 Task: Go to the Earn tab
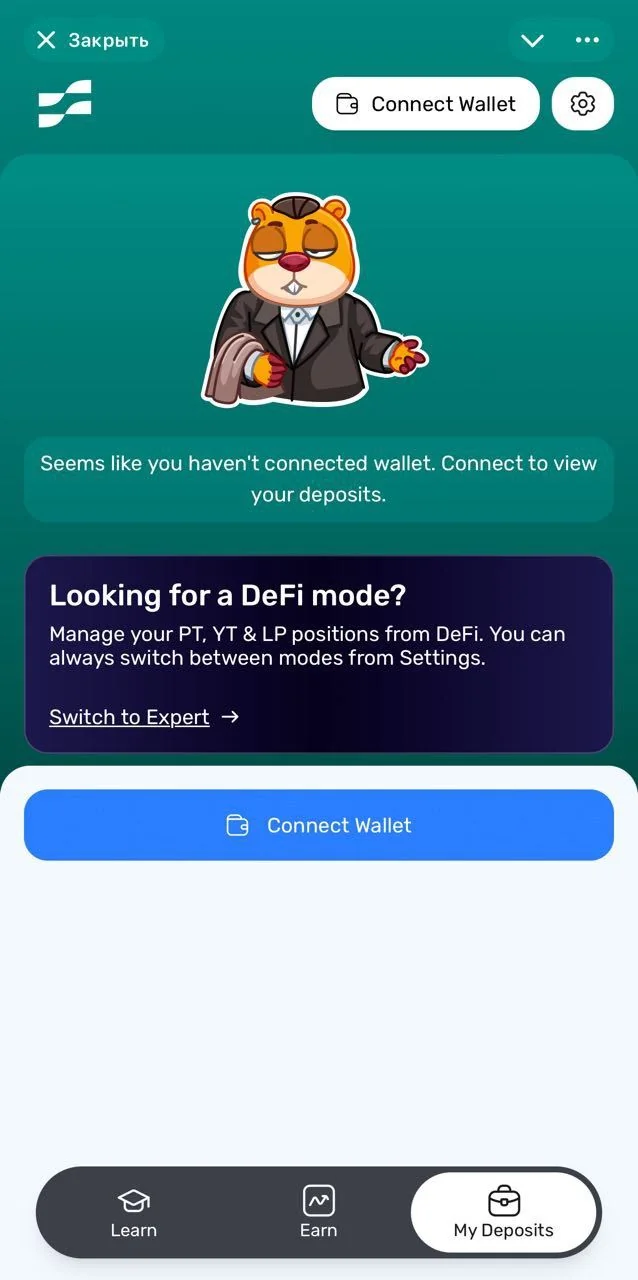pyautogui.click(x=318, y=1213)
